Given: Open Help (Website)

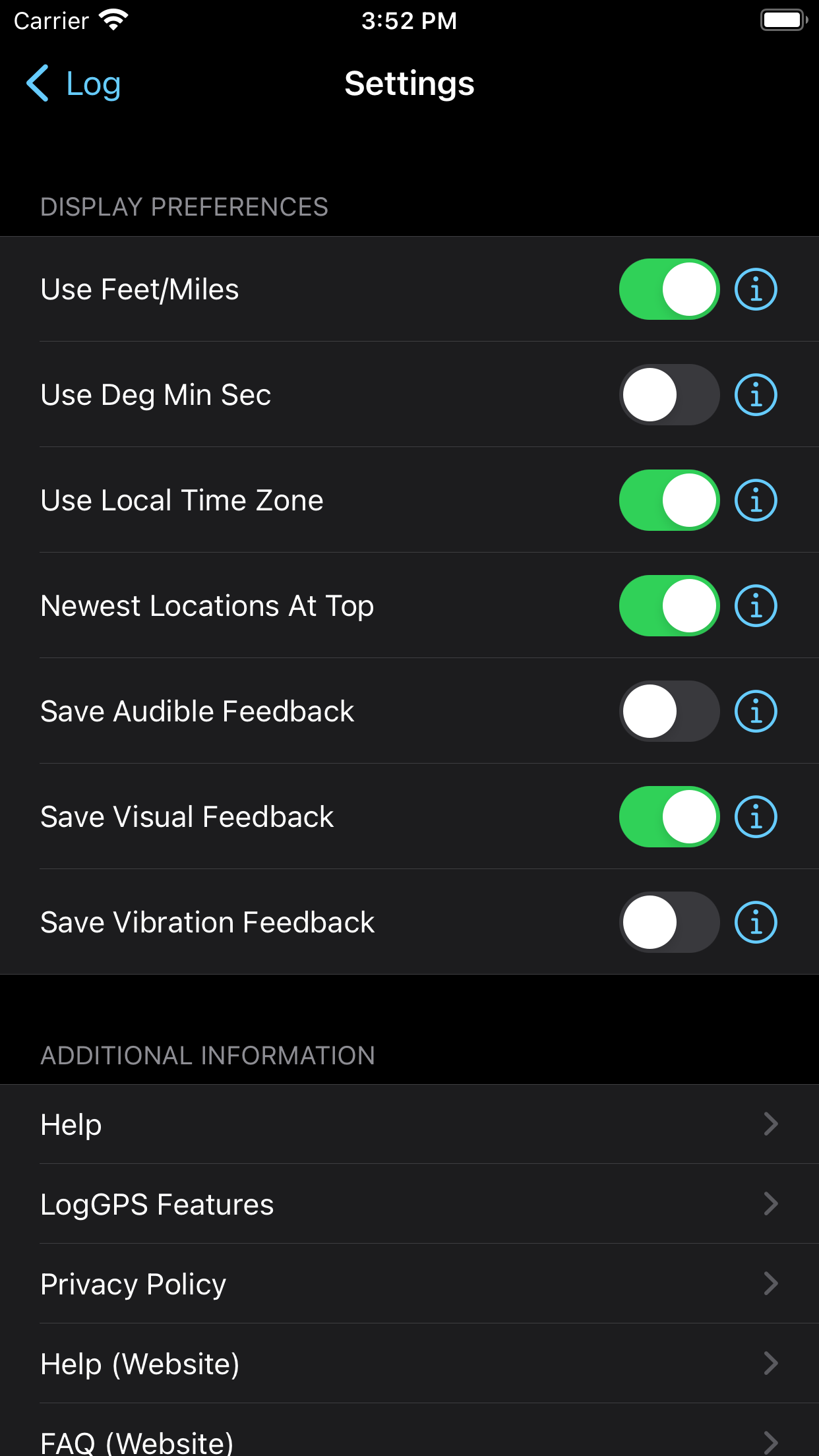Looking at the screenshot, I should [409, 1364].
